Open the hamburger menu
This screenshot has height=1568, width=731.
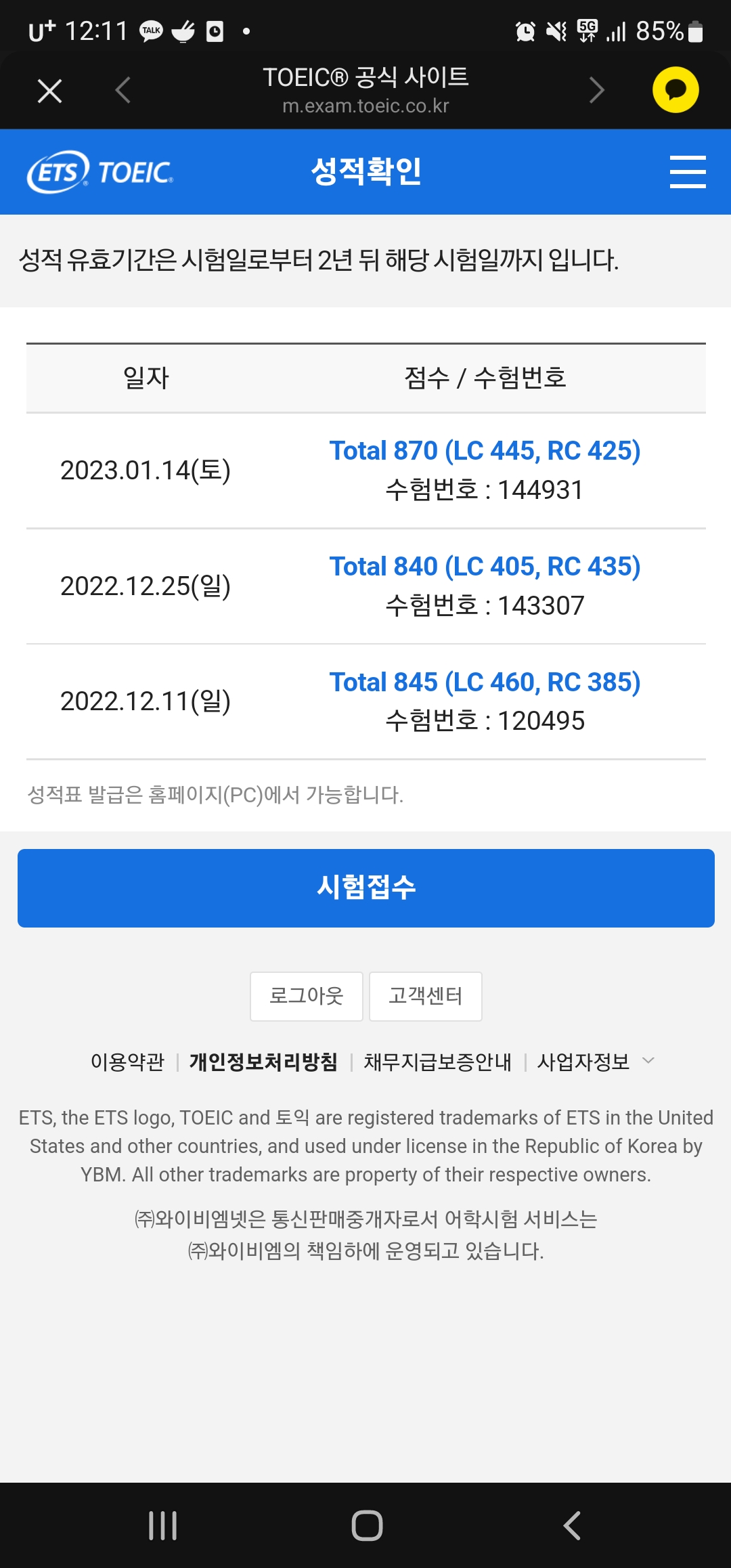688,171
